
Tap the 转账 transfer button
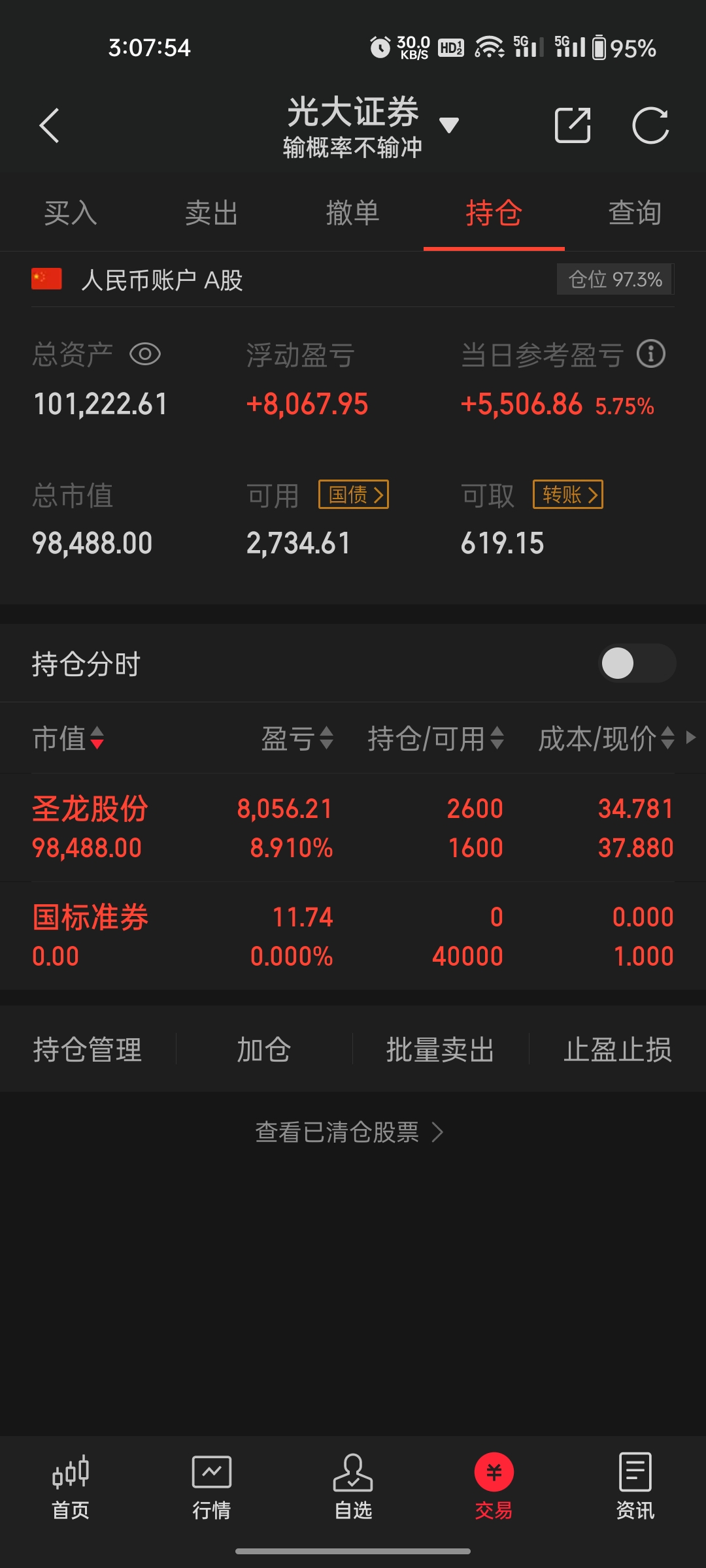(x=568, y=495)
